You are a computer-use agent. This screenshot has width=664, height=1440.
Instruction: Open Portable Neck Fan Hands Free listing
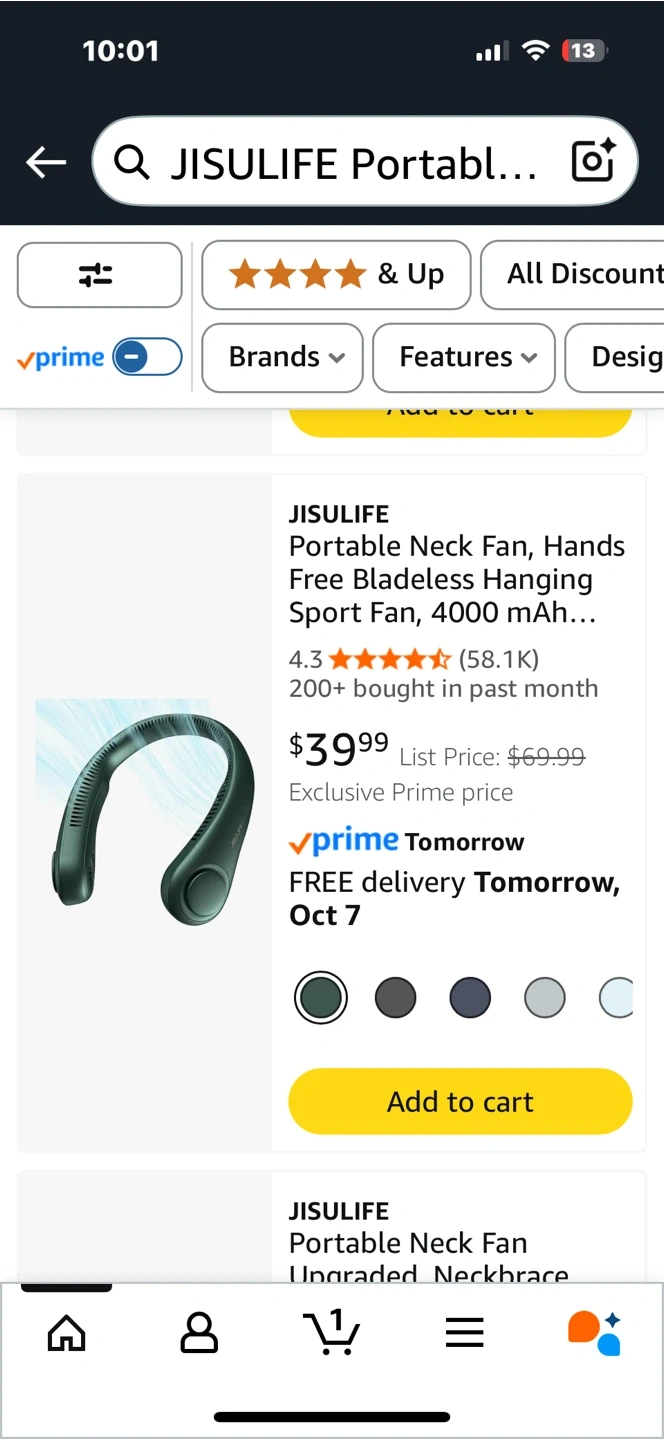pyautogui.click(x=456, y=579)
